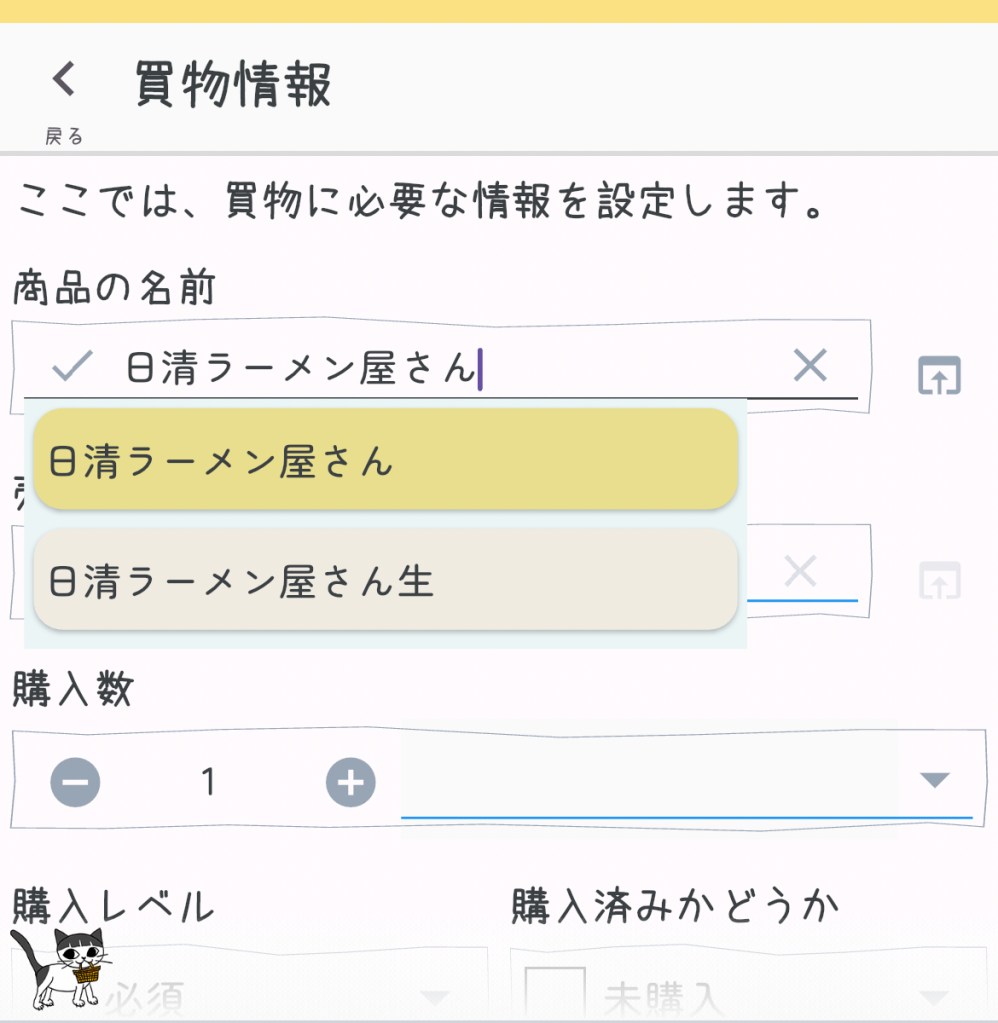Expand the 購入数 unit dropdown
This screenshot has height=1023, width=998.
click(x=933, y=780)
